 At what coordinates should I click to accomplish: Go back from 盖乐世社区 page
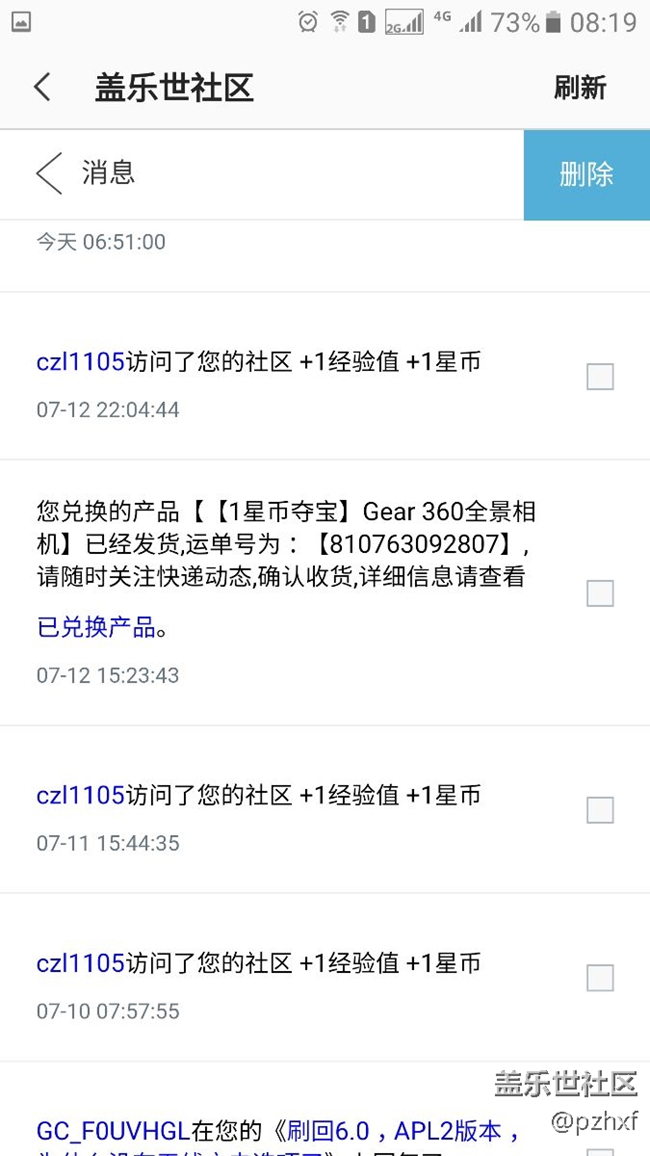coord(43,88)
